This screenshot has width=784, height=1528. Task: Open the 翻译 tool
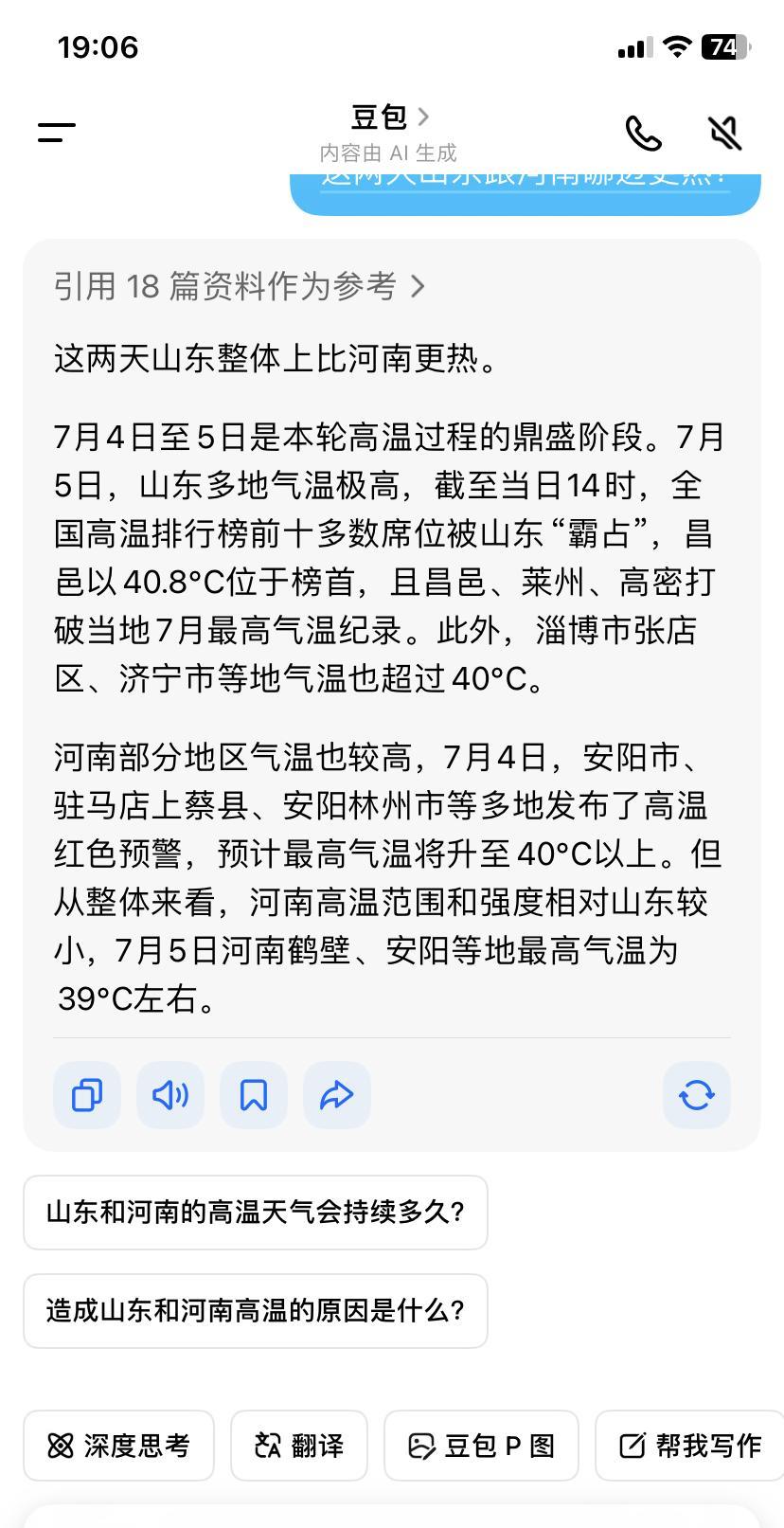pyautogui.click(x=299, y=1446)
